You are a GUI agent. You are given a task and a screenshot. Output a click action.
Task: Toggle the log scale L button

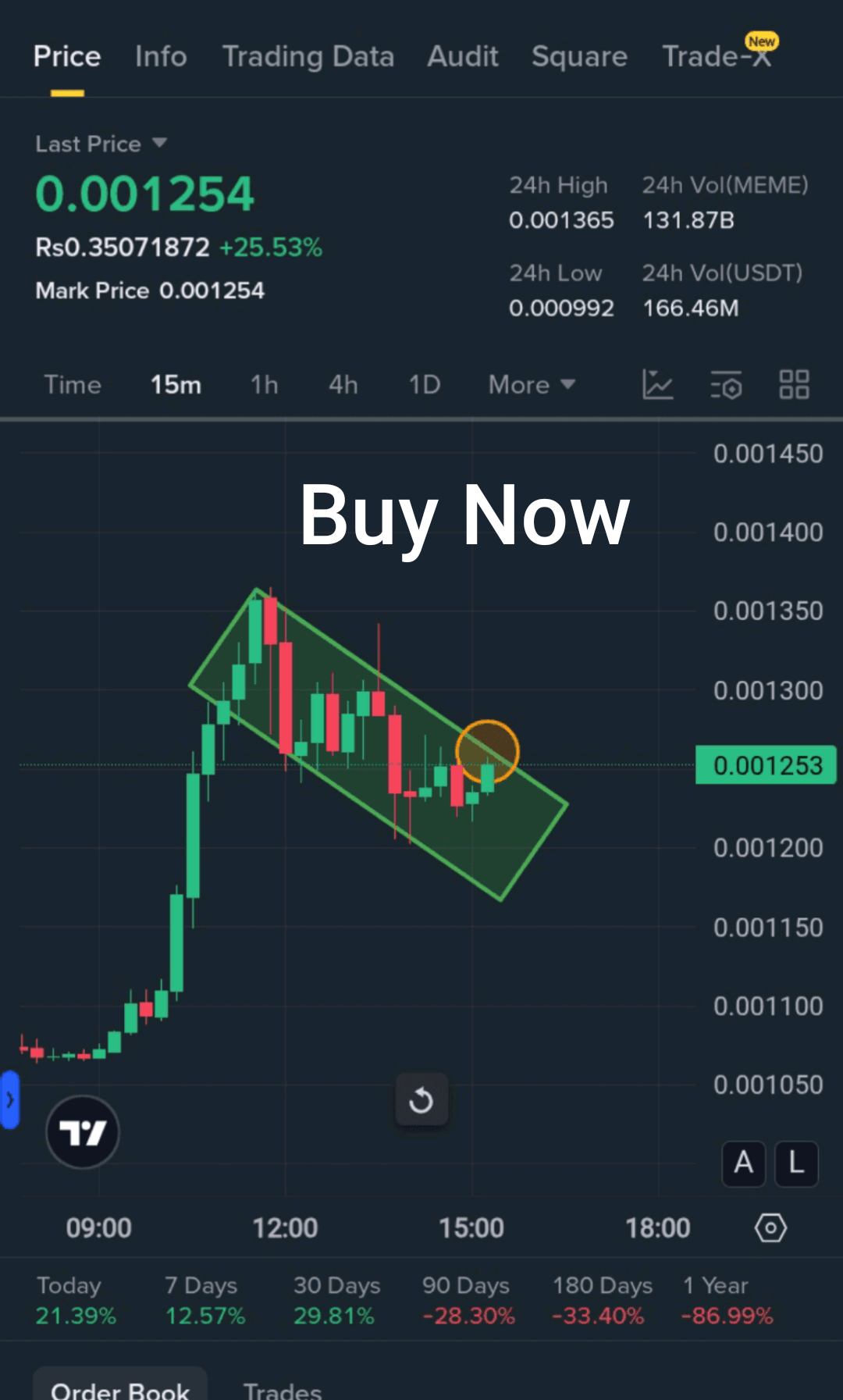click(796, 1163)
